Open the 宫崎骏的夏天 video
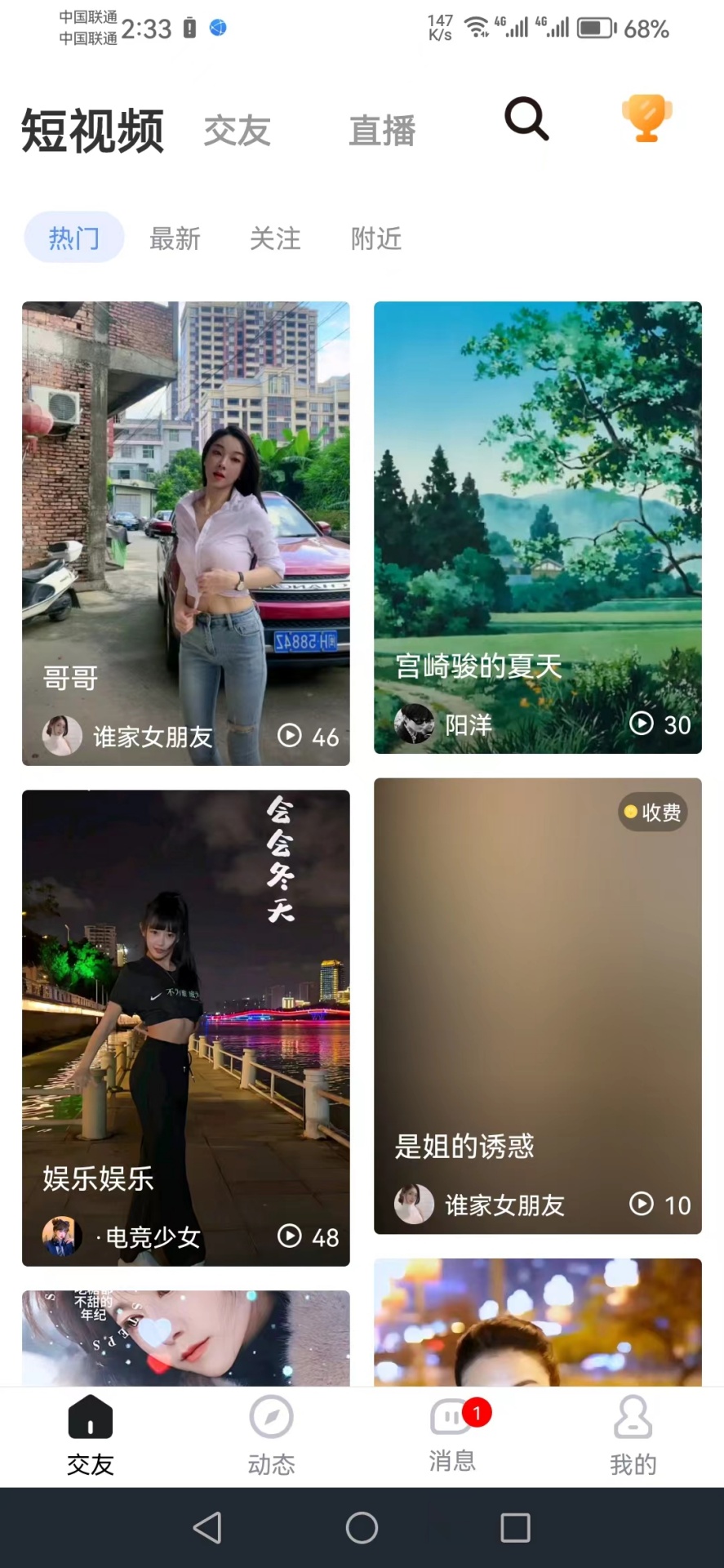Viewport: 724px width, 1568px height. (537, 527)
